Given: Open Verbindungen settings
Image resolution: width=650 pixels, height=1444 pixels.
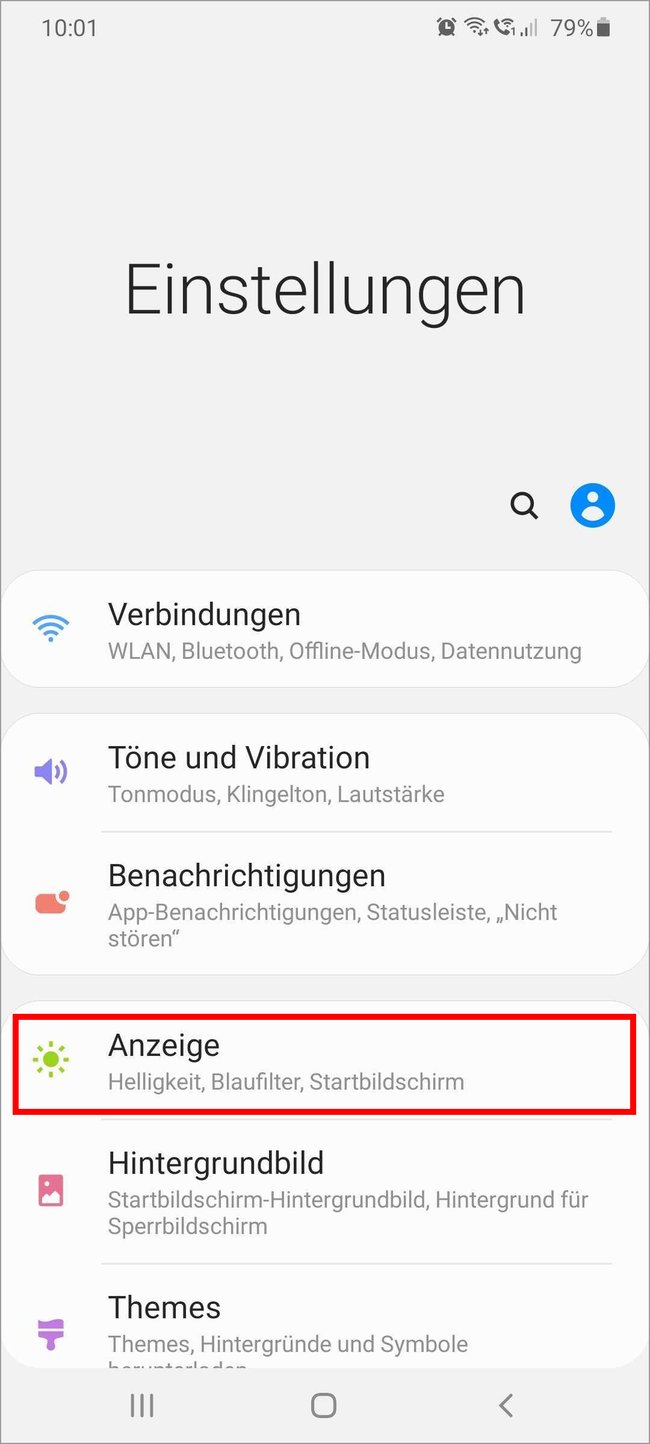Looking at the screenshot, I should (x=325, y=630).
